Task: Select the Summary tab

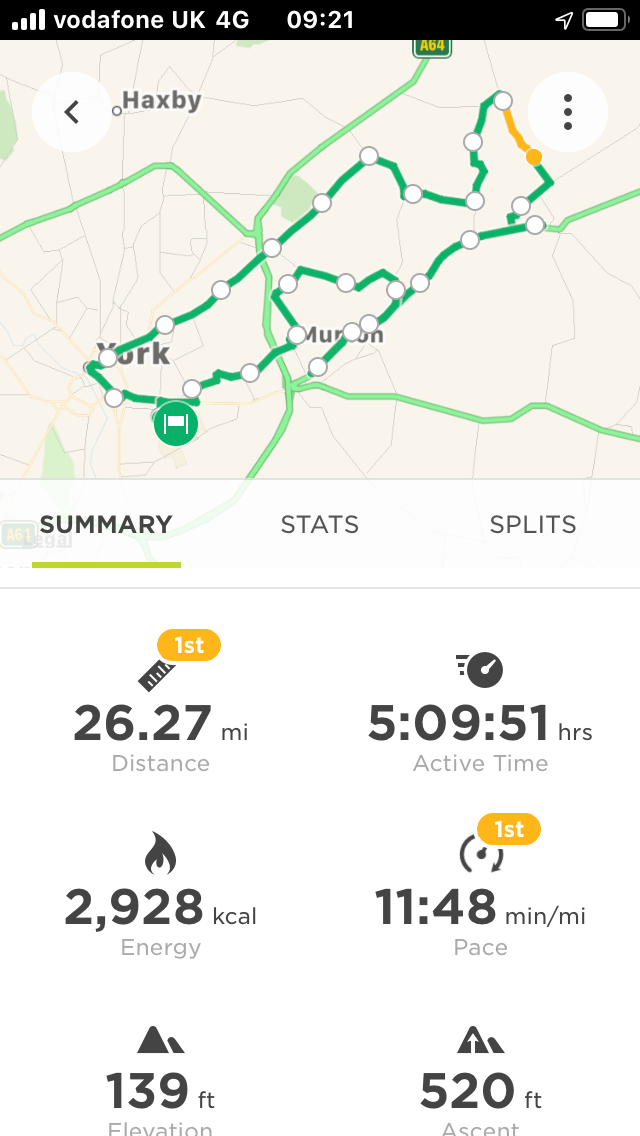Action: (x=106, y=525)
